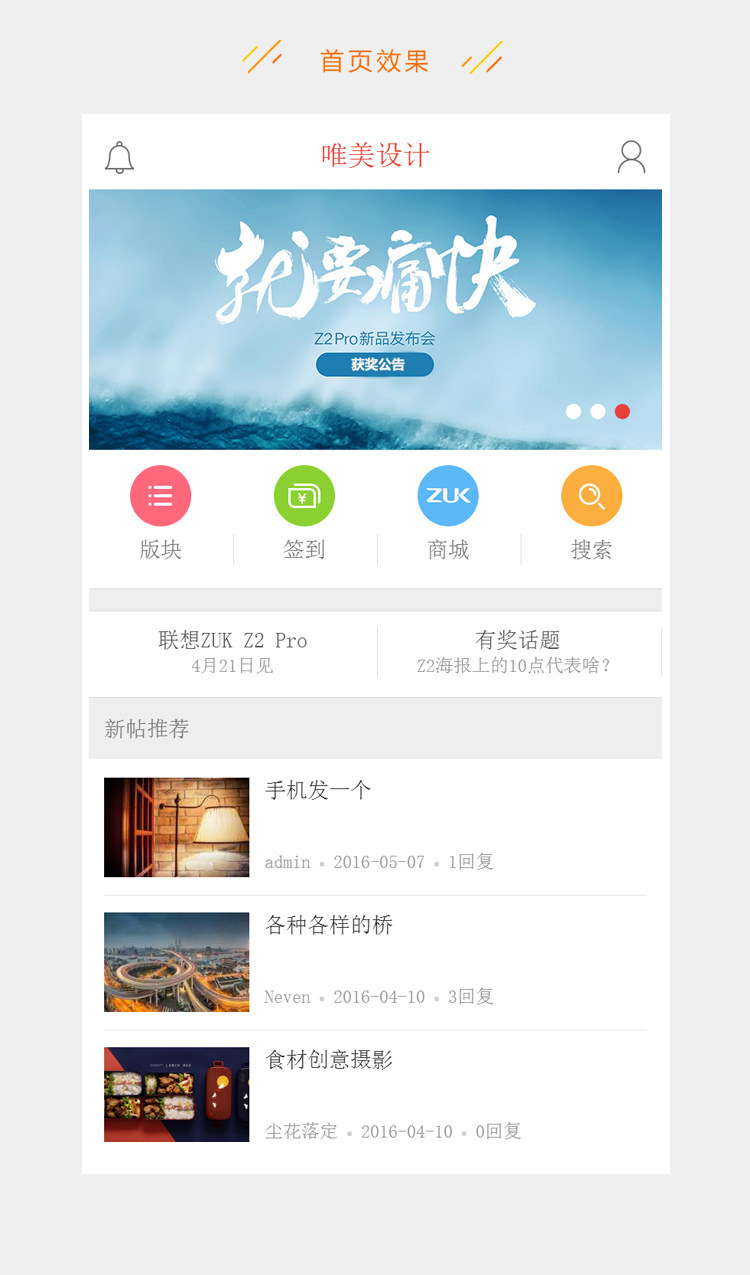Open the 有奖话题 prize topic
The width and height of the screenshot is (750, 1275).
pyautogui.click(x=517, y=651)
